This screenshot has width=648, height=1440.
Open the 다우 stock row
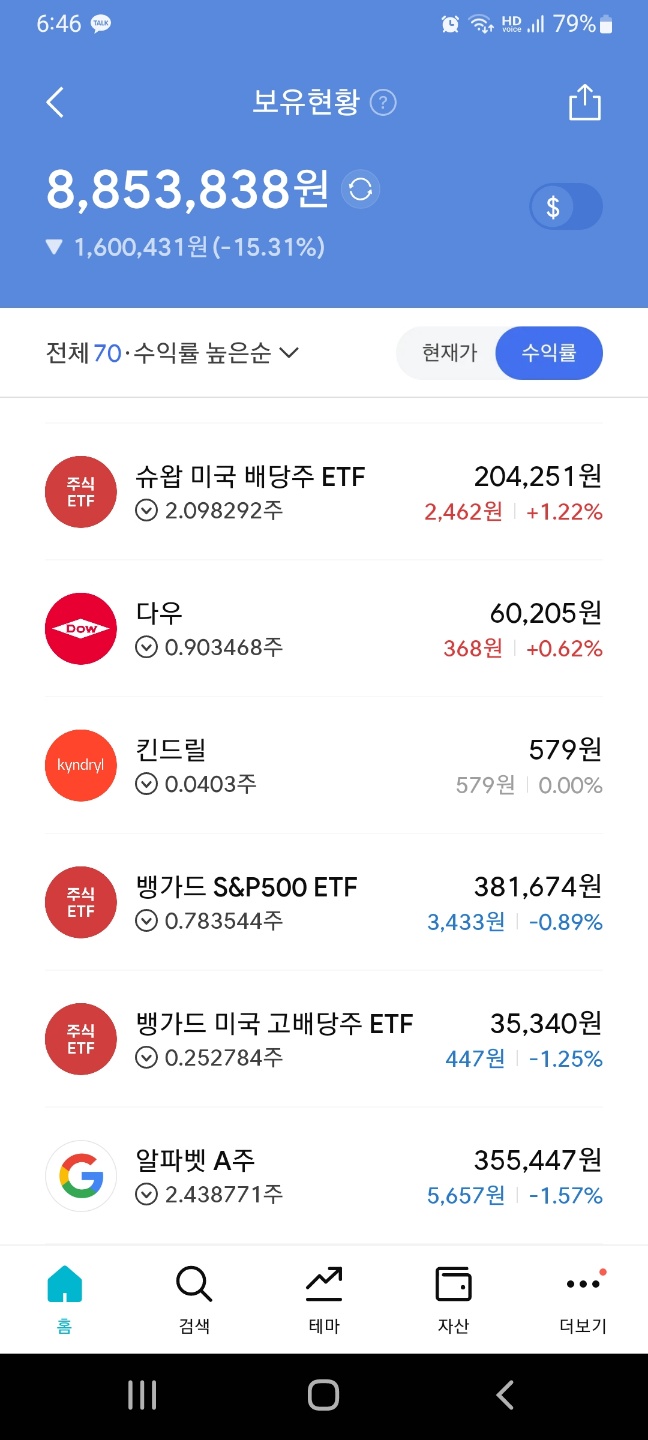tap(324, 629)
